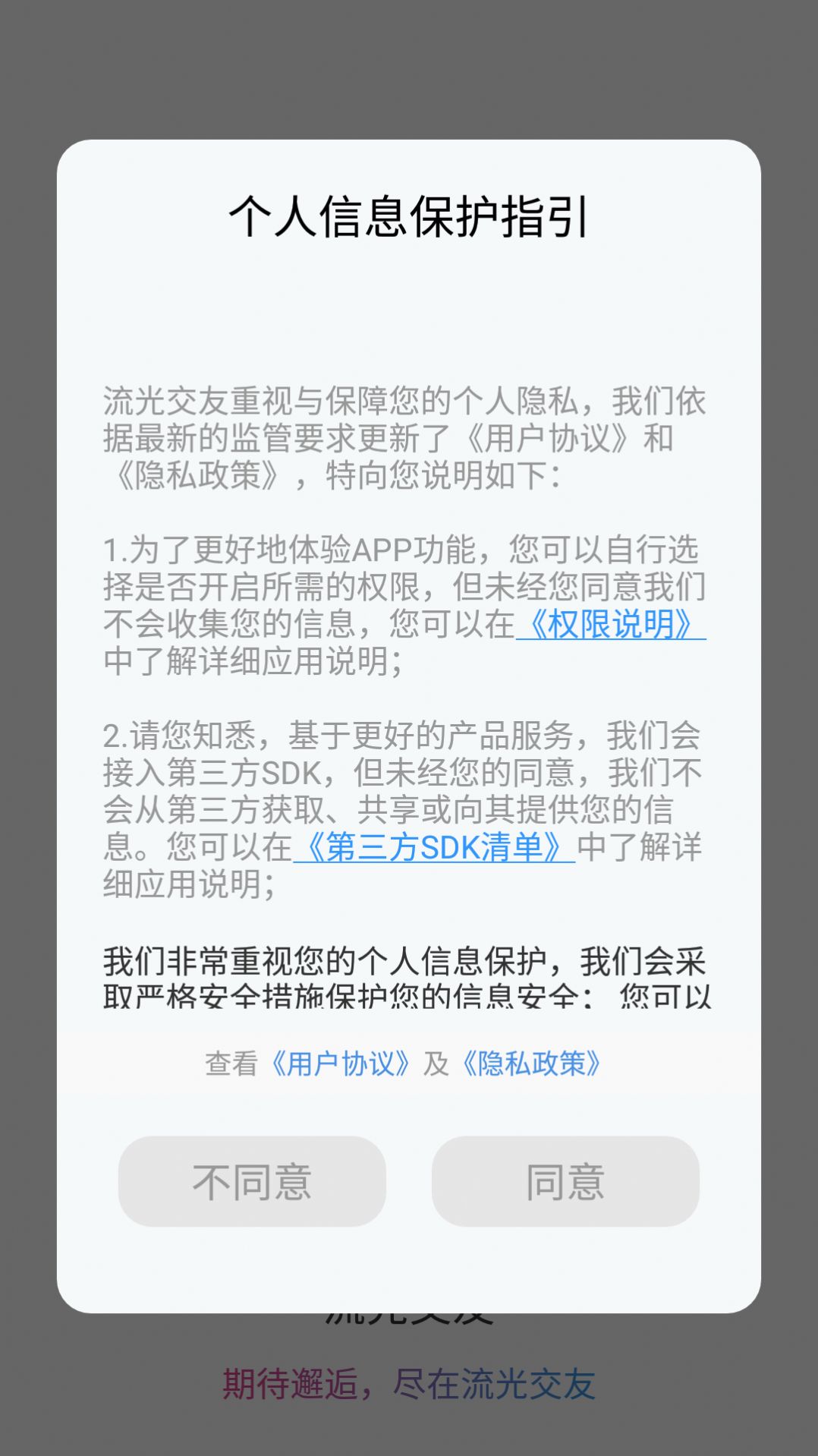Open the 《第三方SDK清单》 link
This screenshot has height=1456, width=818.
tap(434, 847)
